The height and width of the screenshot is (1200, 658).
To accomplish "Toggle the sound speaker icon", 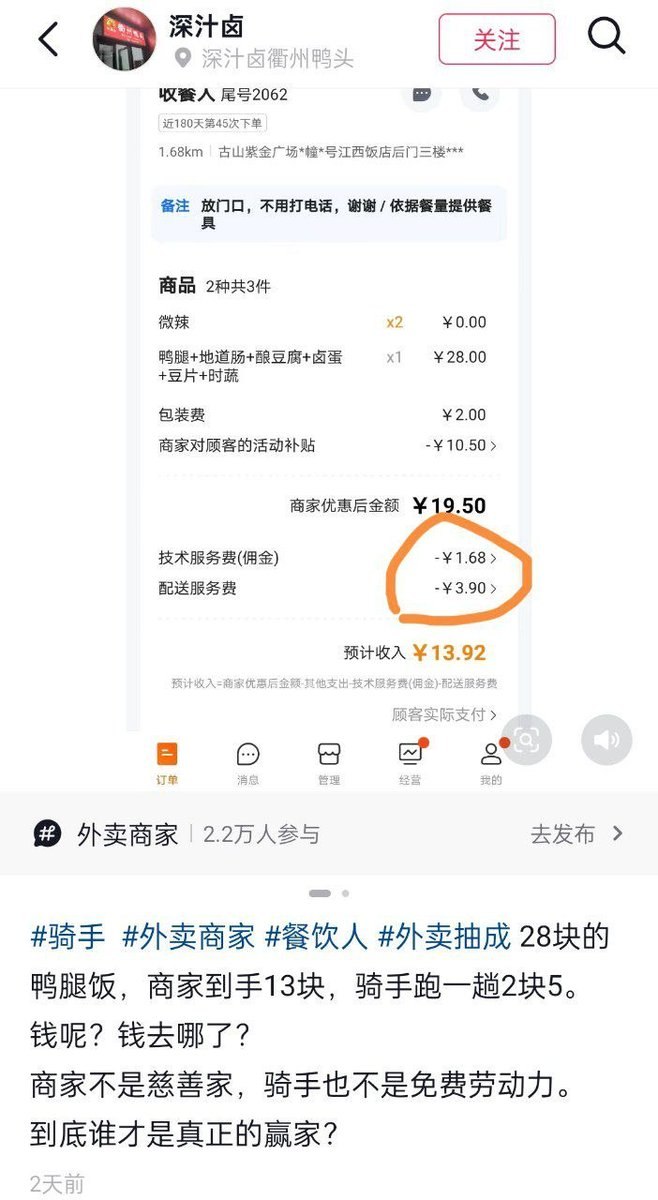I will (x=606, y=740).
